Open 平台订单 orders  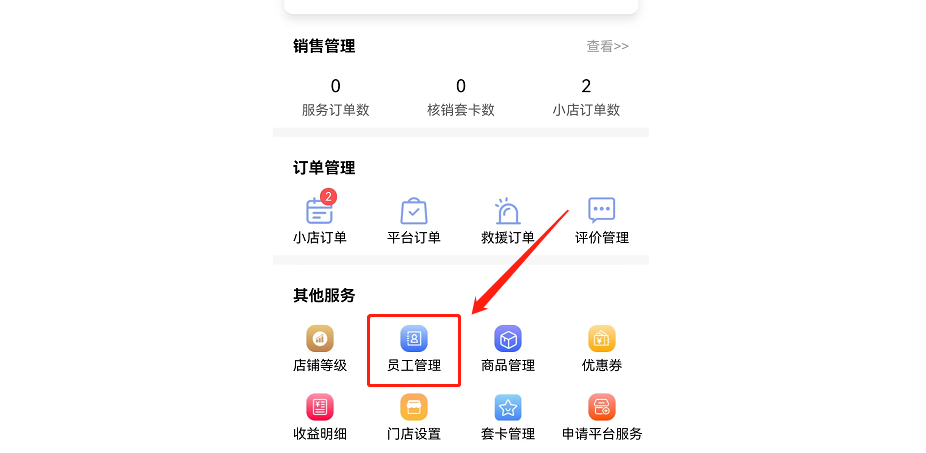(x=414, y=219)
